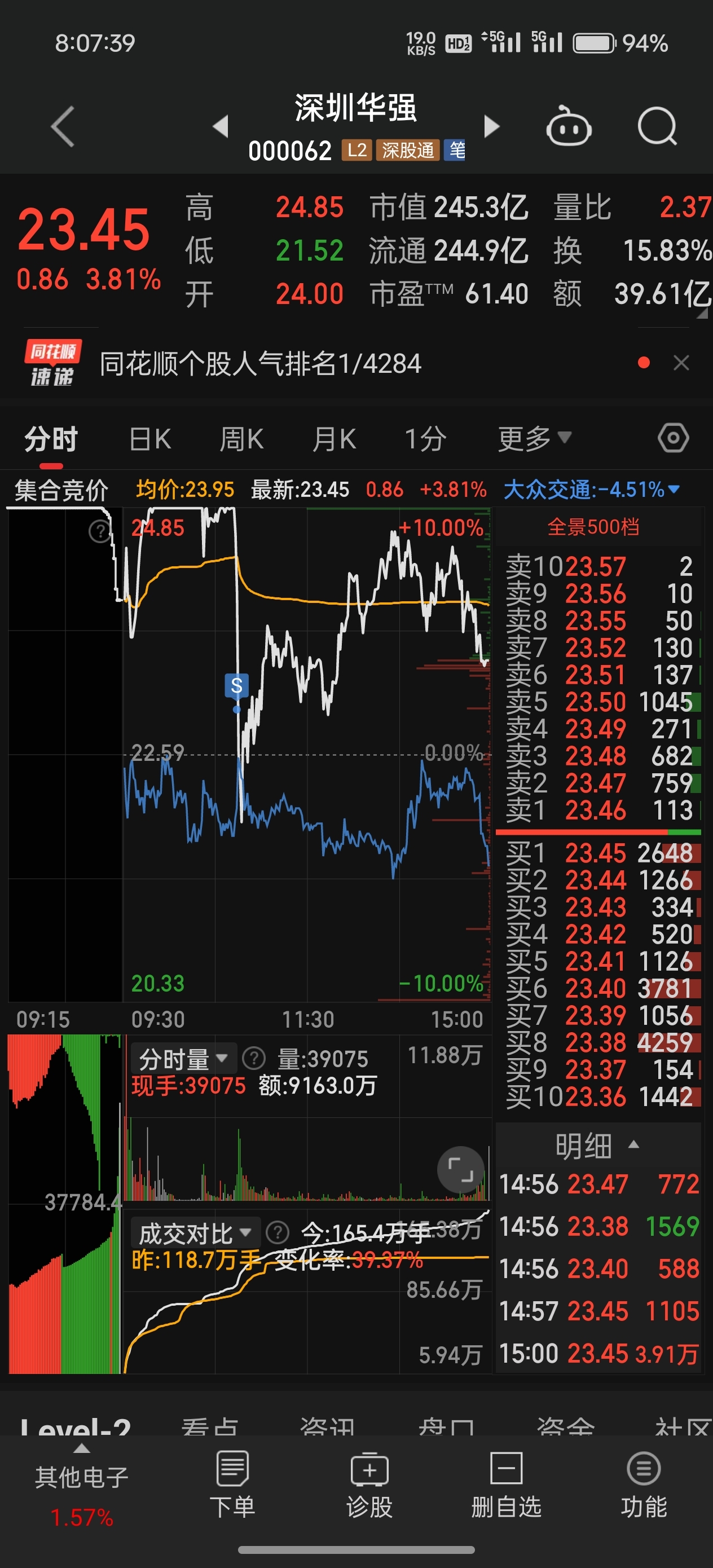713x1568 pixels.
Task: Open the robot assistant icon
Action: pos(569,126)
